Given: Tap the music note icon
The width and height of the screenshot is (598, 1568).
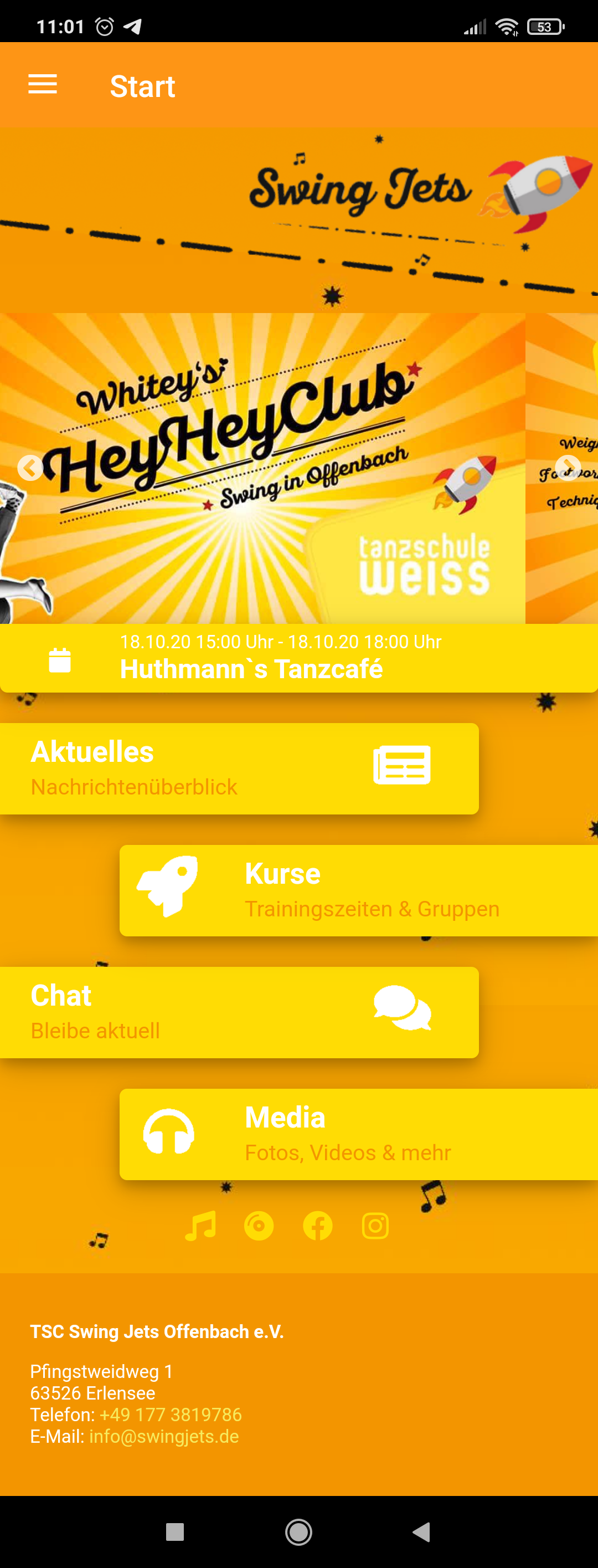Looking at the screenshot, I should [x=200, y=1225].
